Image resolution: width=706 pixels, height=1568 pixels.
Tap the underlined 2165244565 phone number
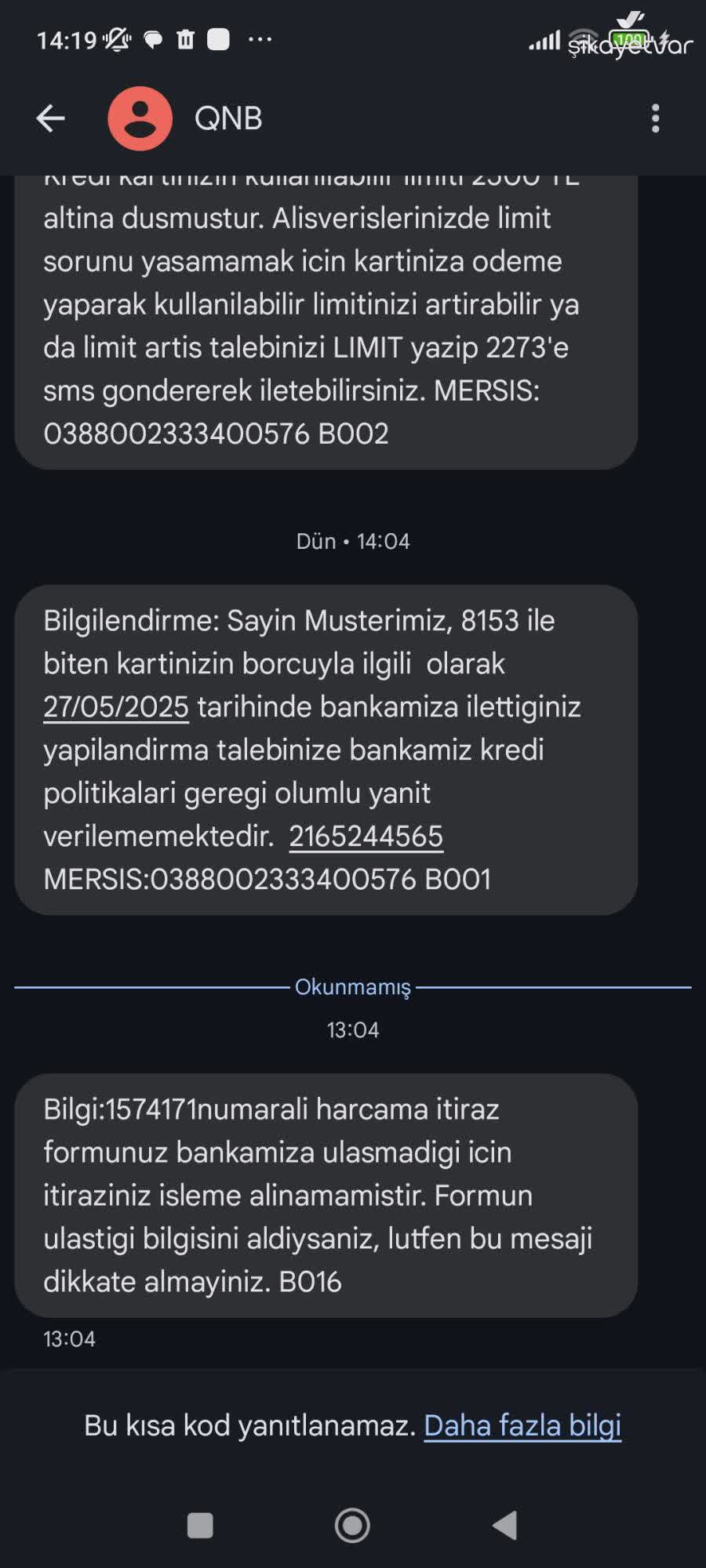[366, 837]
